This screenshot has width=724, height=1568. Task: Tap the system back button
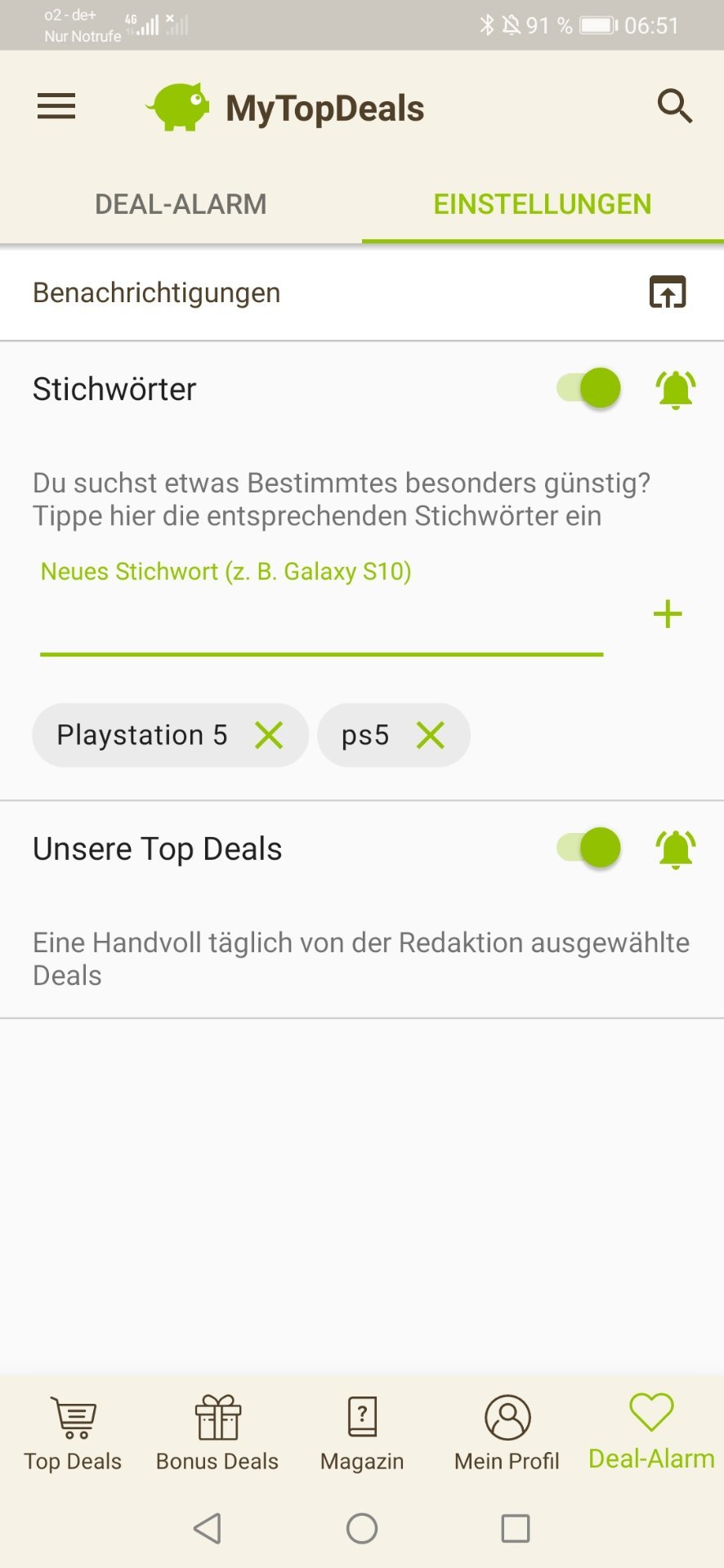208,1528
